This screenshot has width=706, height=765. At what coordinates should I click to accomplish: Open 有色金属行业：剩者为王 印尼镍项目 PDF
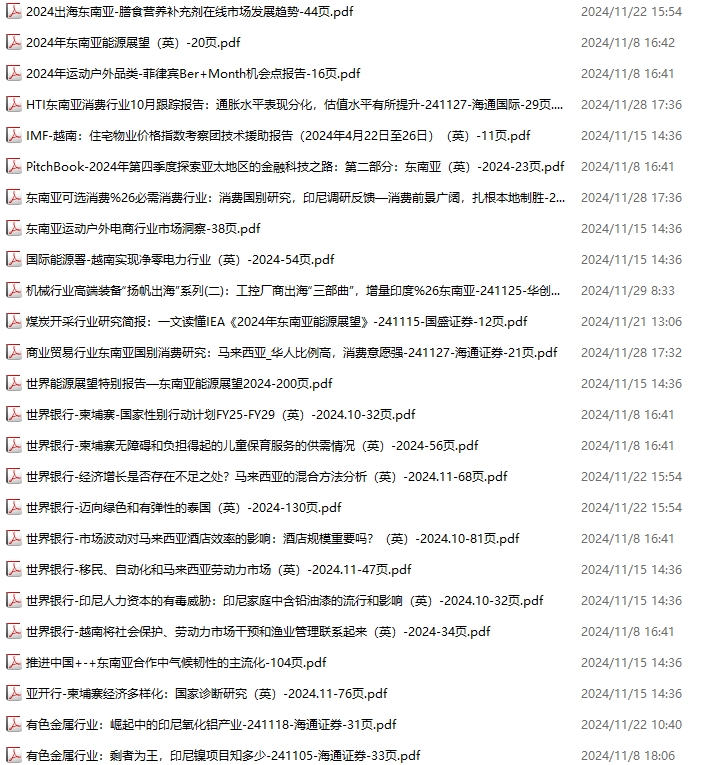pos(223,756)
